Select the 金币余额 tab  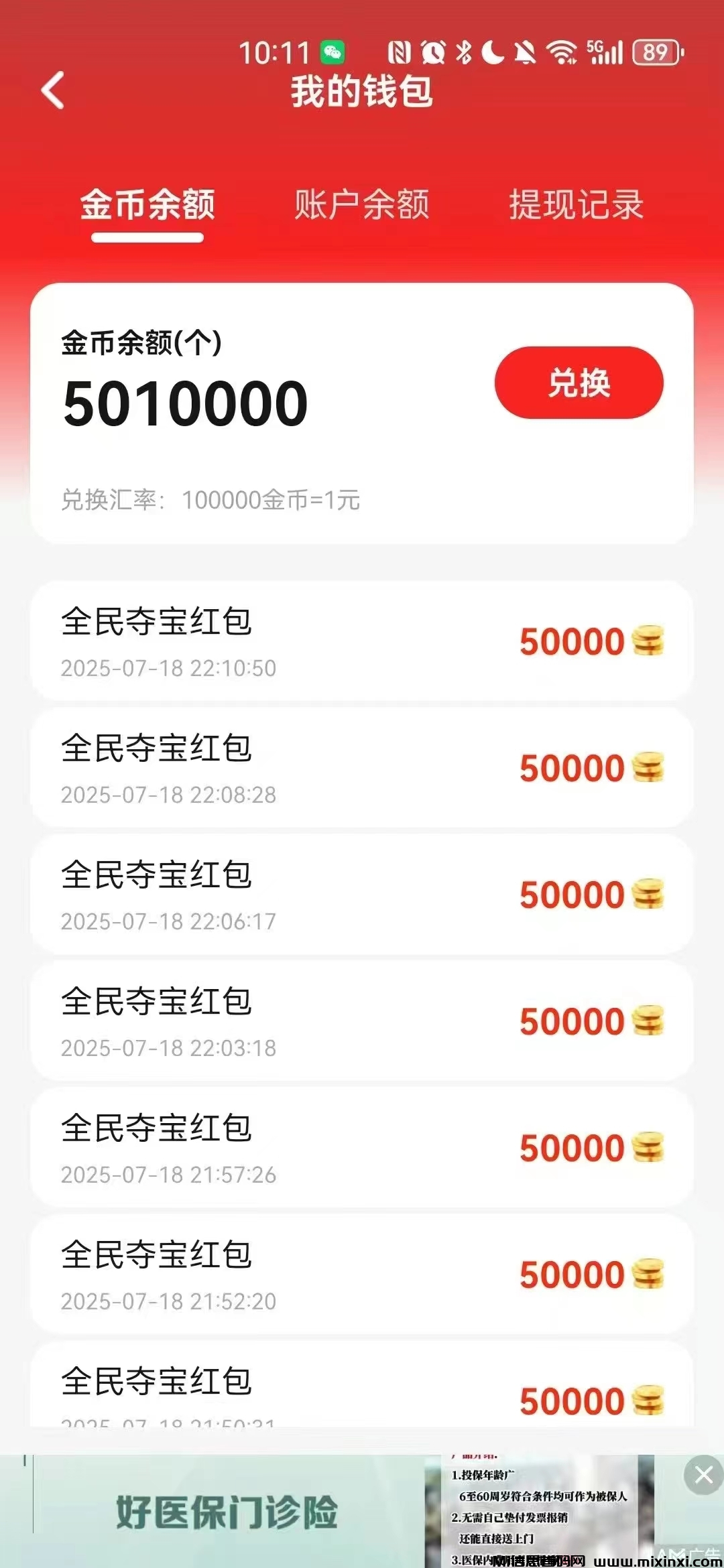click(x=147, y=204)
